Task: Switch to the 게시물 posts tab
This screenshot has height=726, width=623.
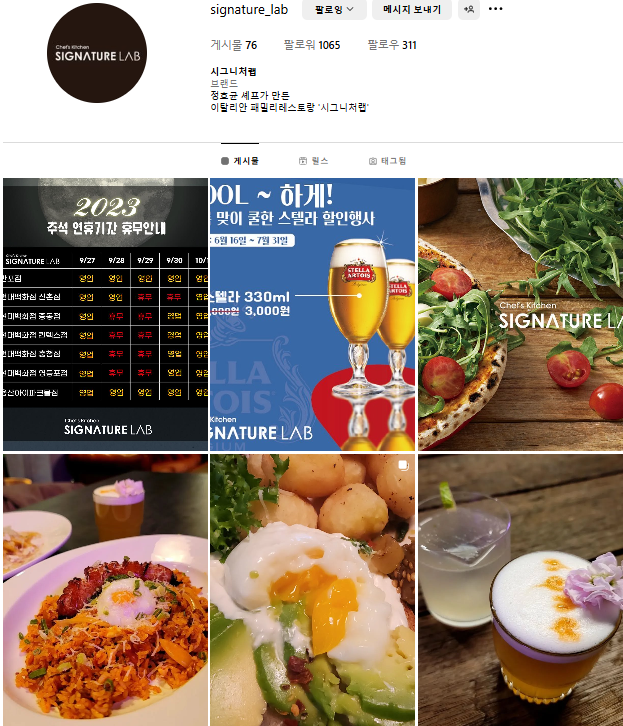Action: 240,161
